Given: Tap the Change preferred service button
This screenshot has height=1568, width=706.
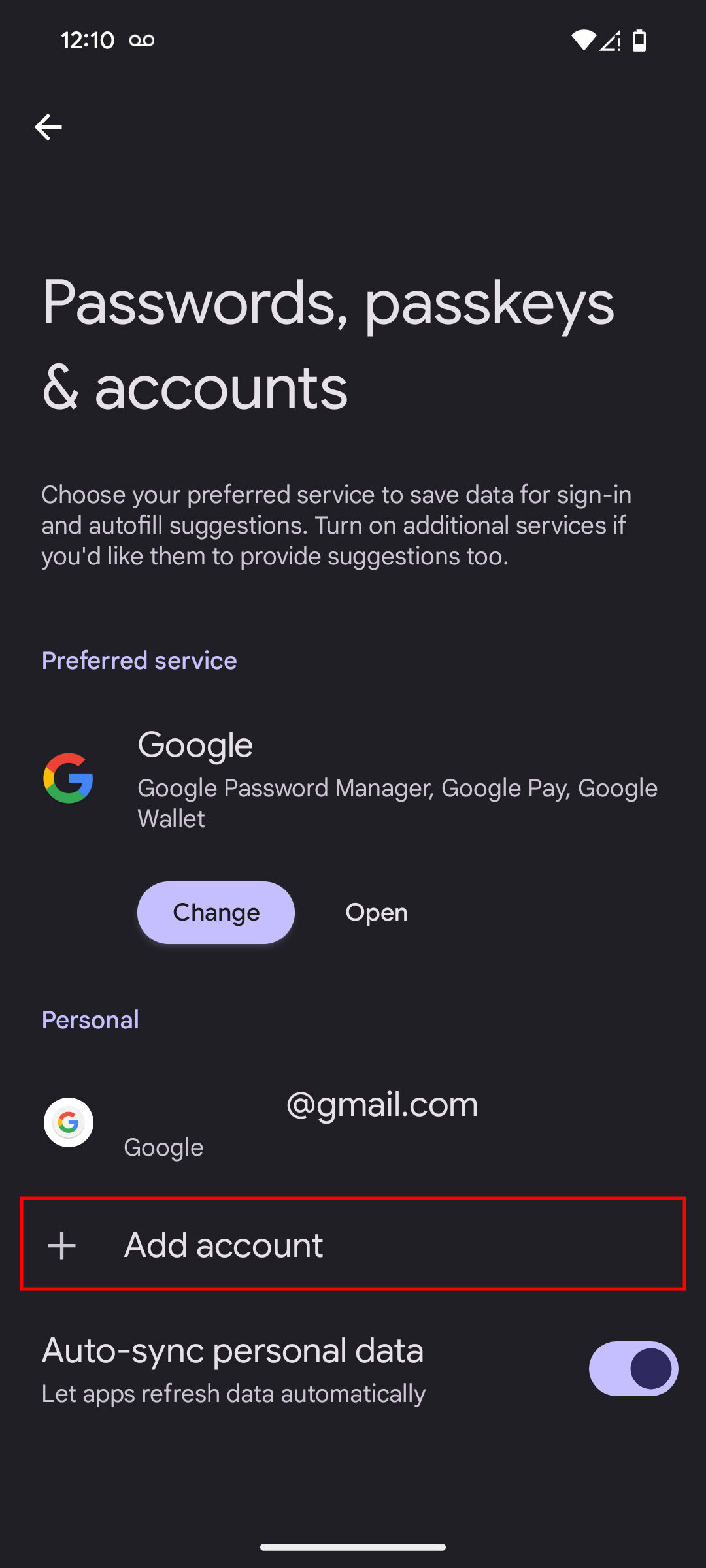Looking at the screenshot, I should click(x=216, y=912).
